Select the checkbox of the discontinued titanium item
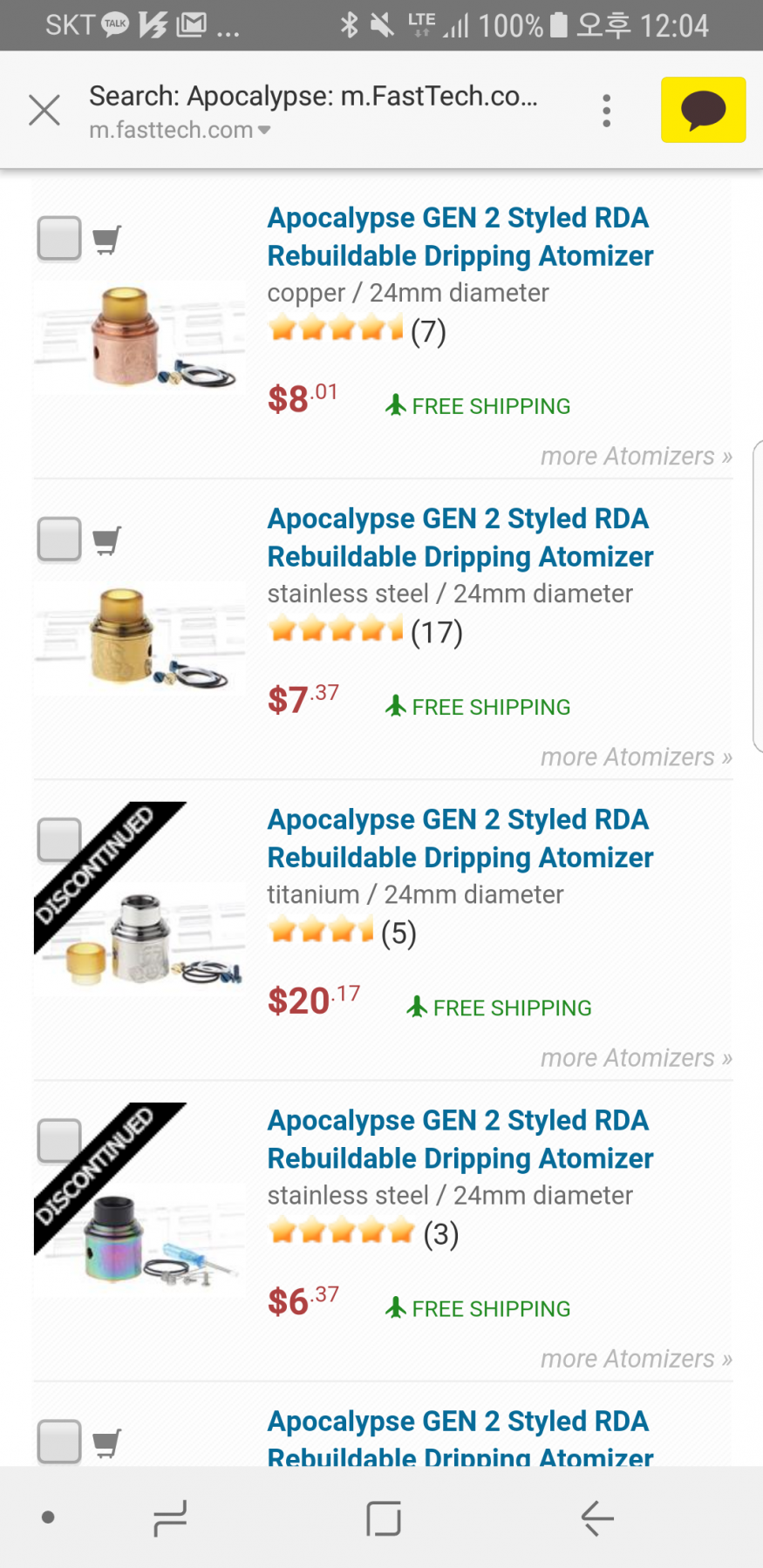The image size is (763, 1568). [x=59, y=839]
